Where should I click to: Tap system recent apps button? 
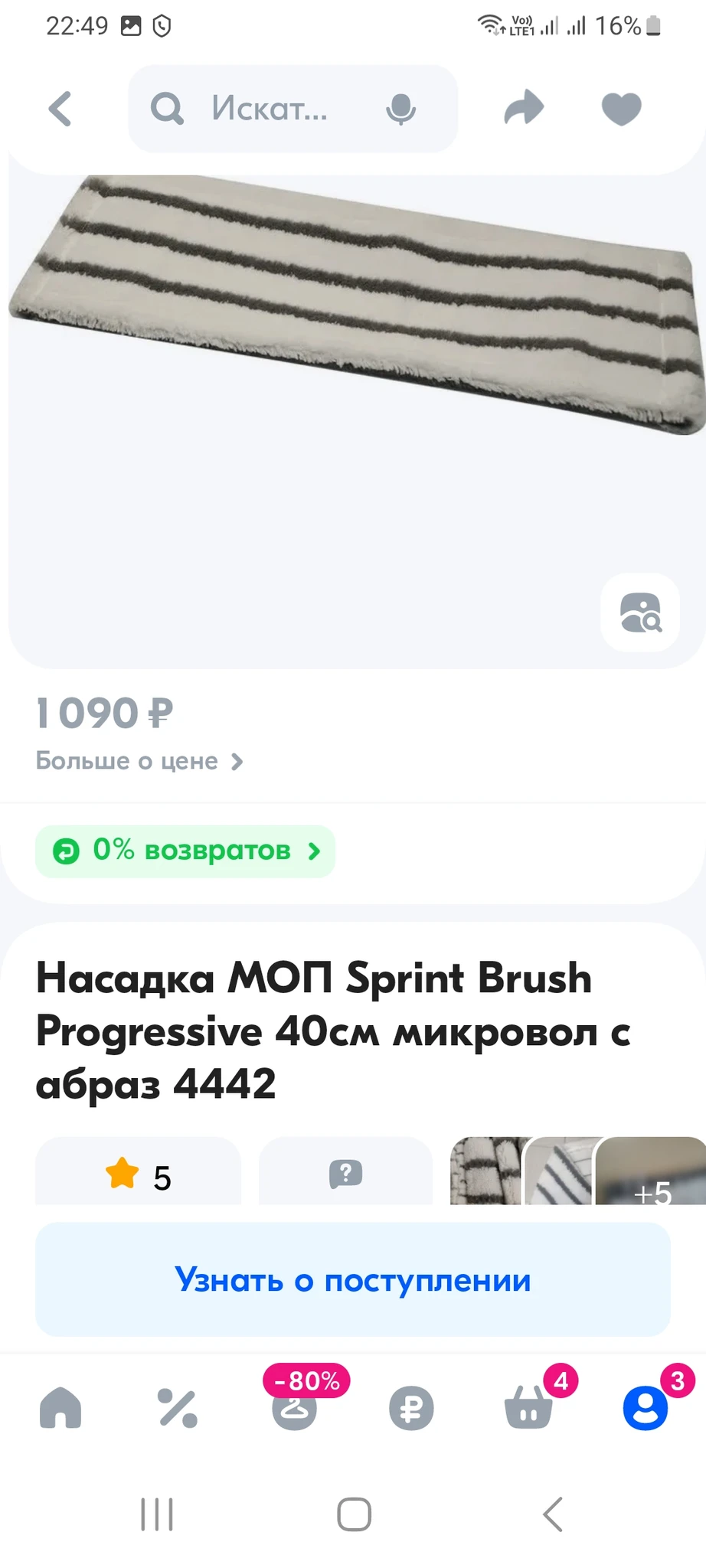pyautogui.click(x=157, y=1514)
